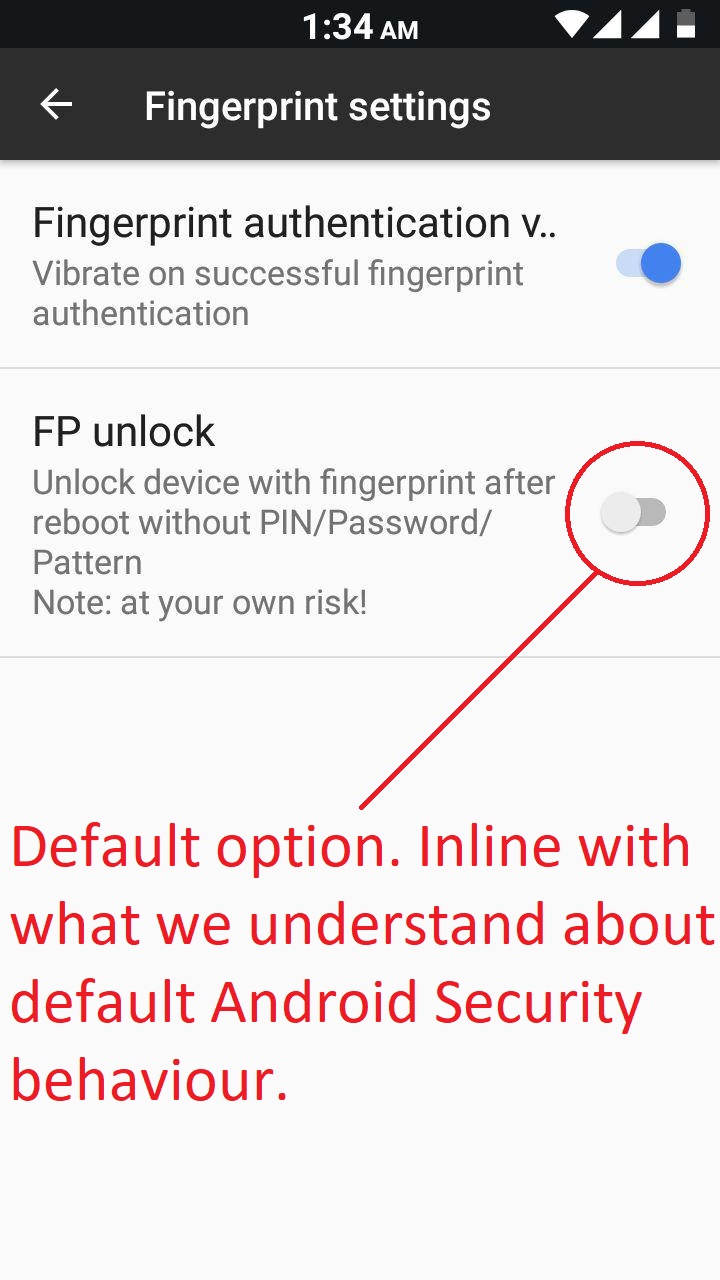Go back from Fingerprint settings
Screen dimensions: 720x1280
56,105
